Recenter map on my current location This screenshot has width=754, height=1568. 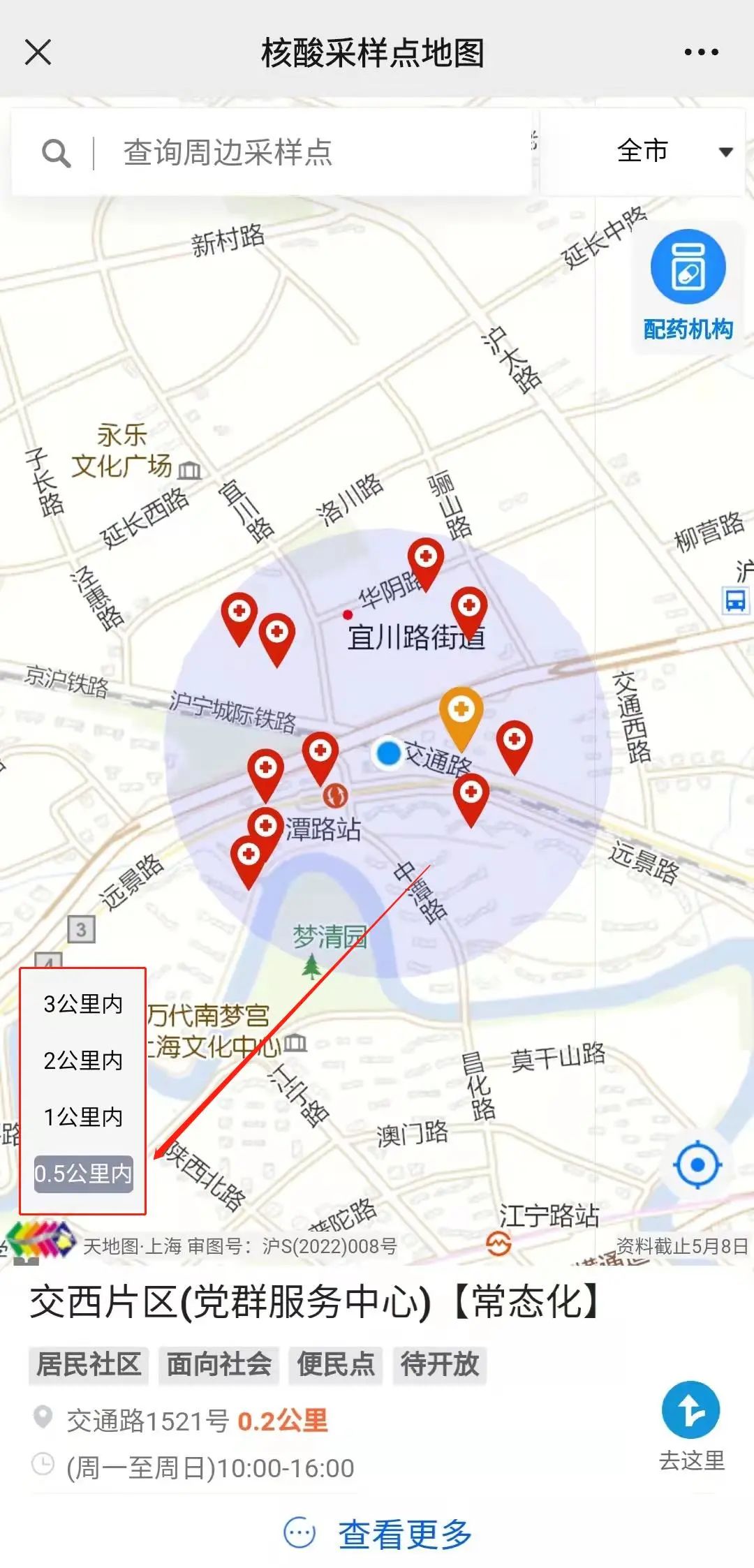pyautogui.click(x=697, y=1164)
